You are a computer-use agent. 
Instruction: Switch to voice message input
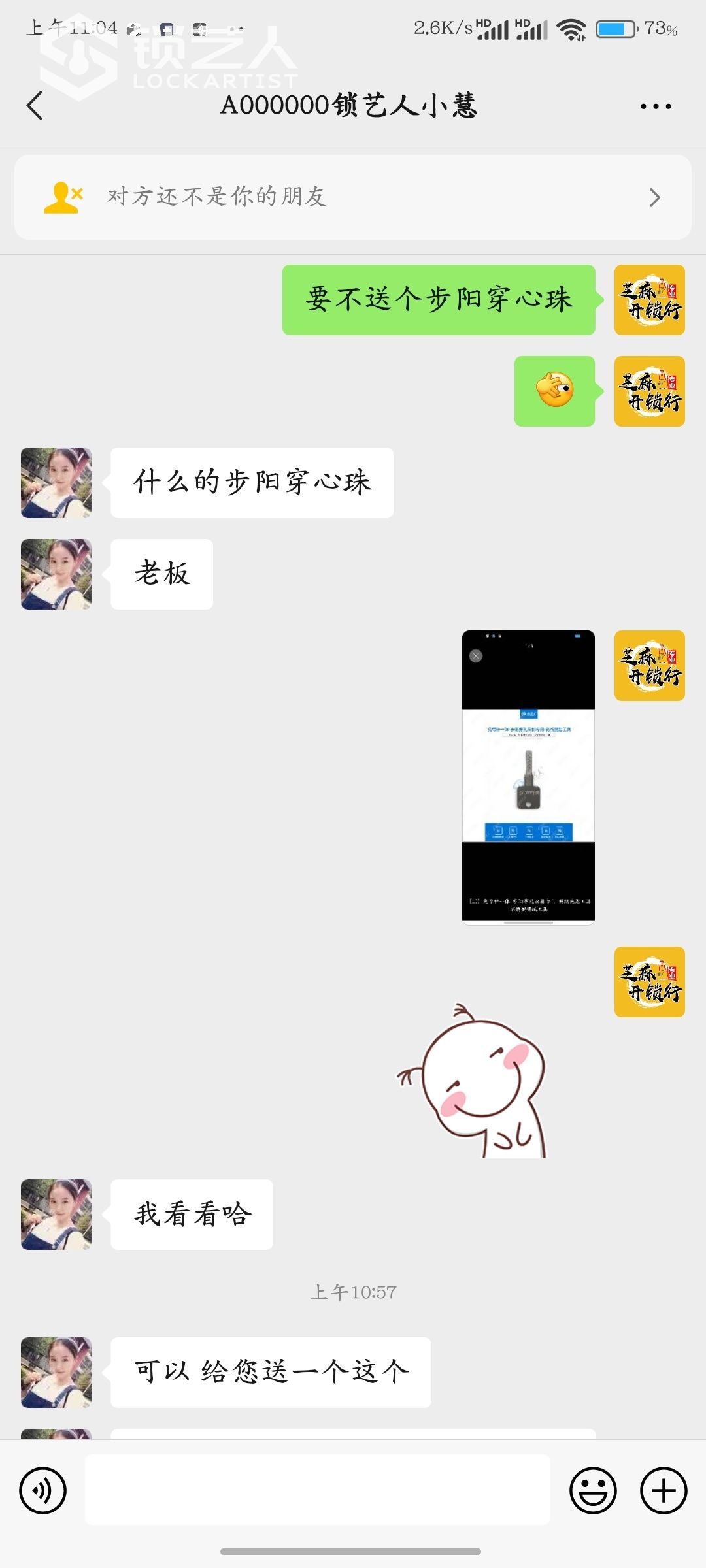tap(43, 1490)
